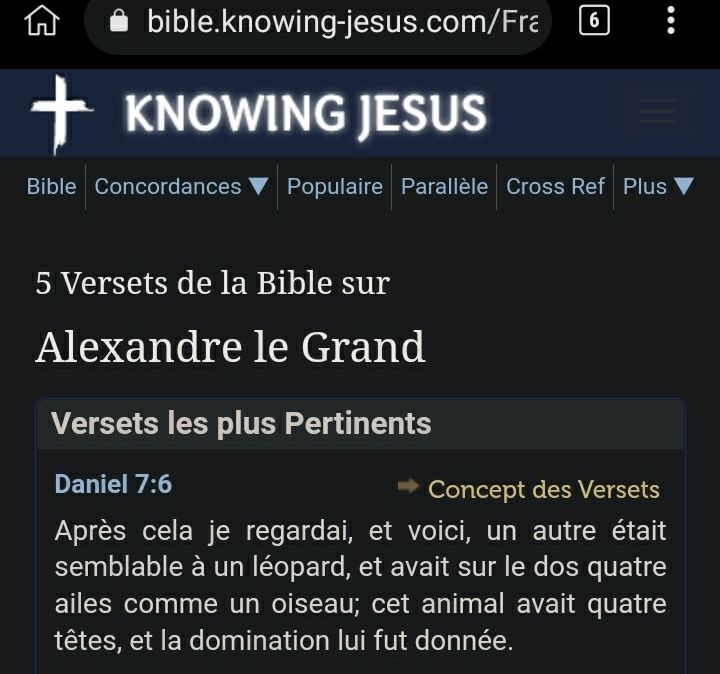Viewport: 720px width, 674px height.
Task: Open the Parallèle section
Action: [444, 187]
